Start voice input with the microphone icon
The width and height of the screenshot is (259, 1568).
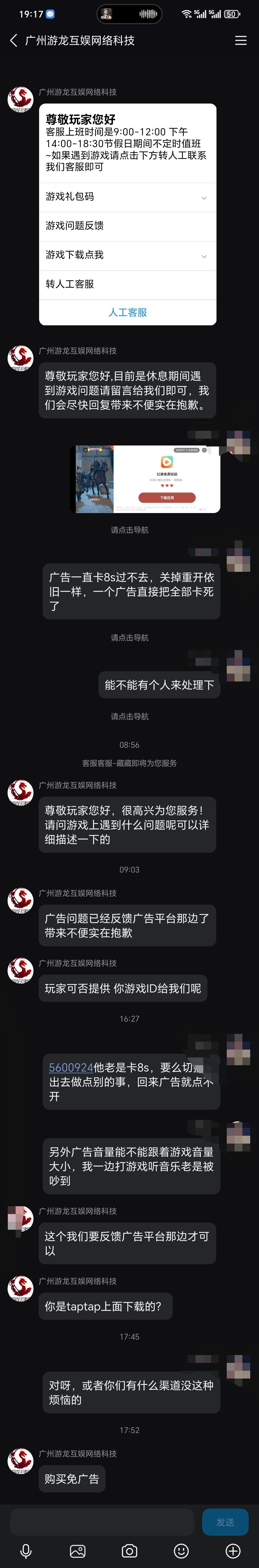[x=26, y=1550]
